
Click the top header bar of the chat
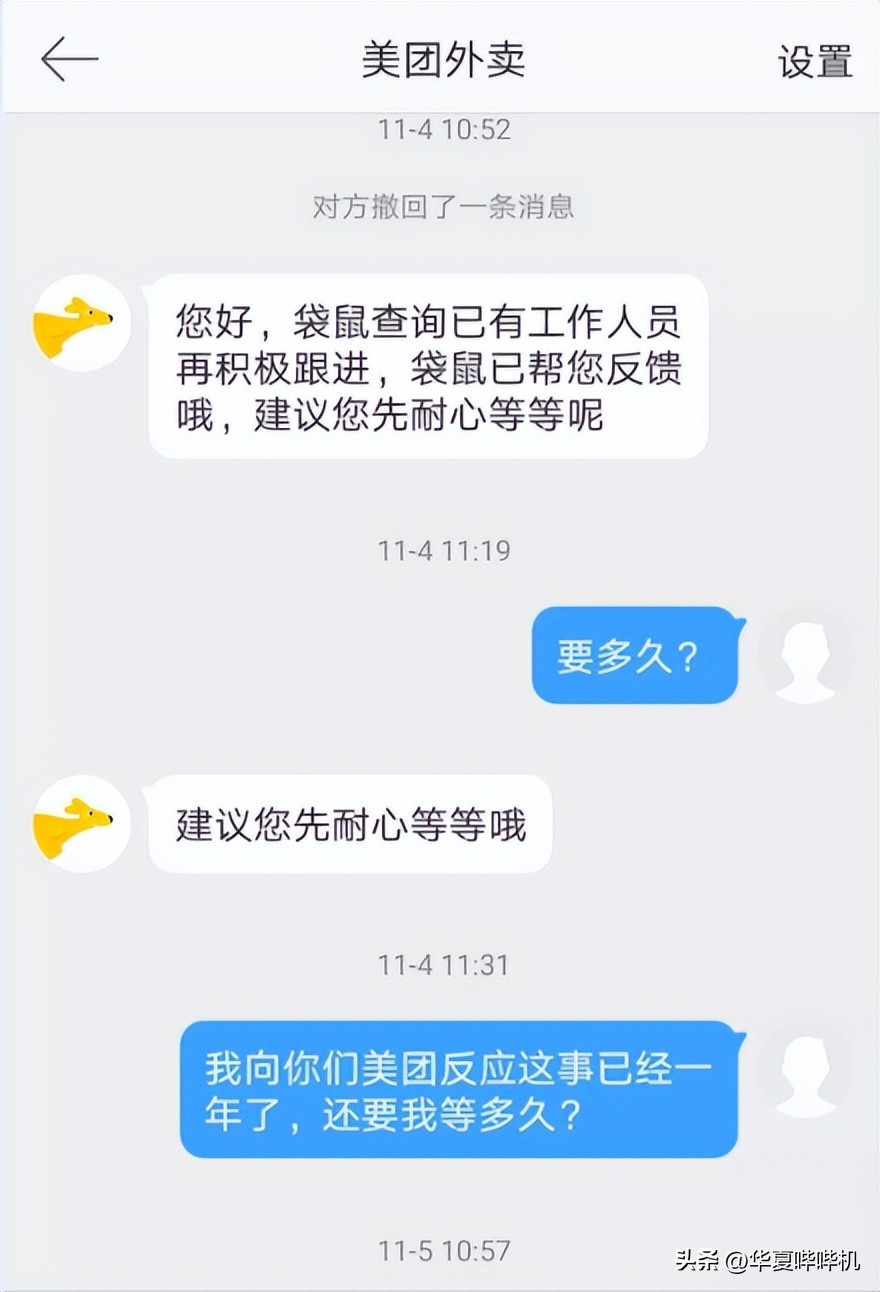click(440, 60)
